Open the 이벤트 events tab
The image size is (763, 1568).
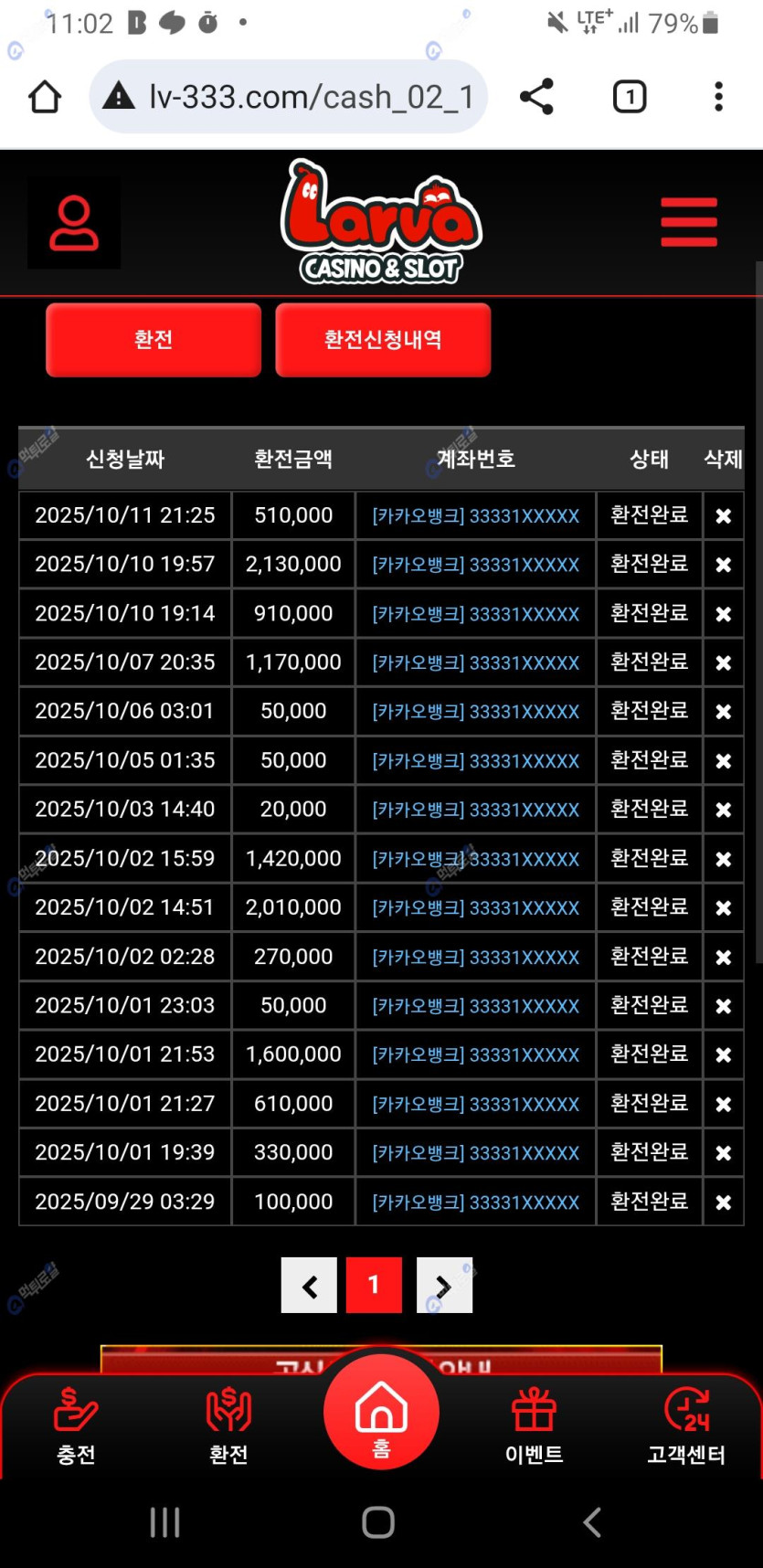coord(535,1425)
